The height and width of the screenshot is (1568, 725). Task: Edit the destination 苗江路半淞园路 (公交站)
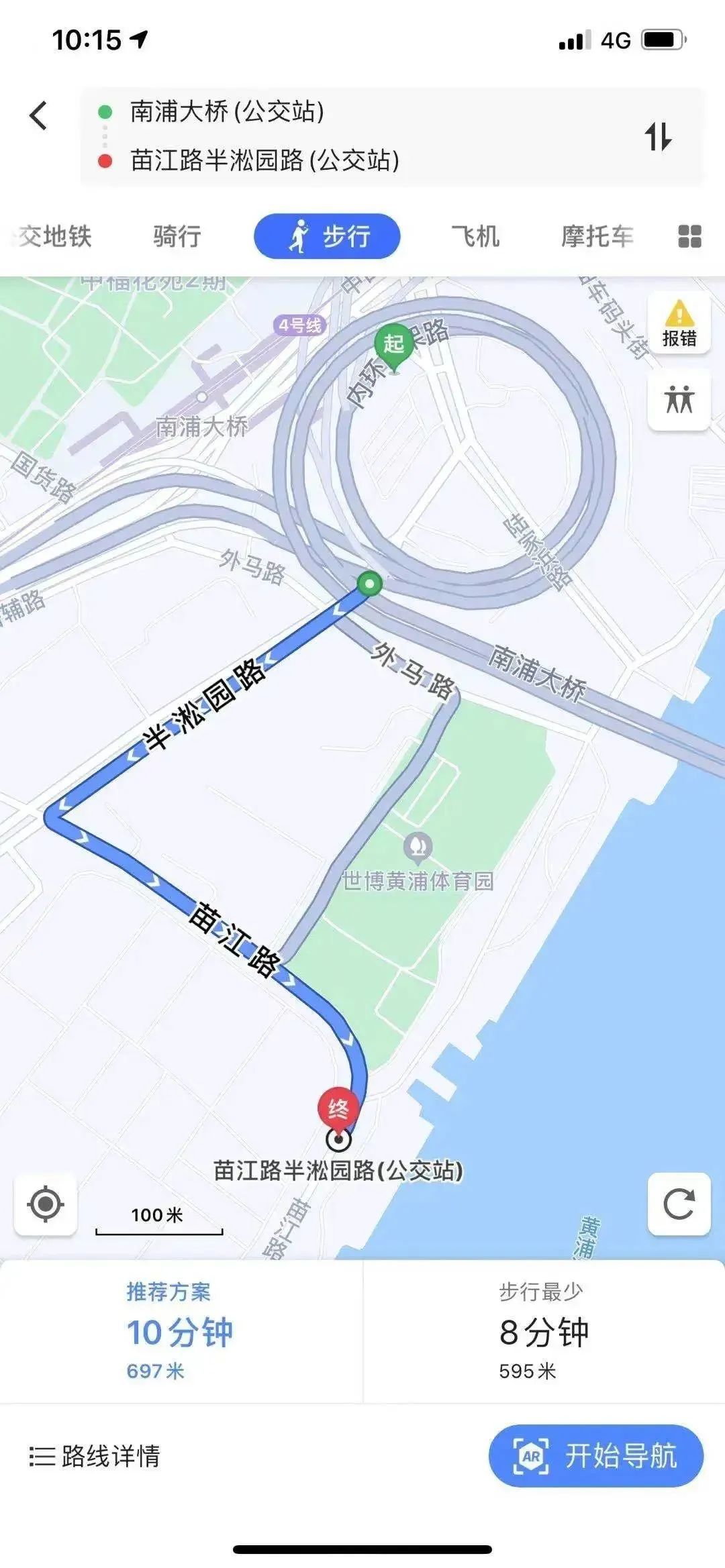click(264, 160)
